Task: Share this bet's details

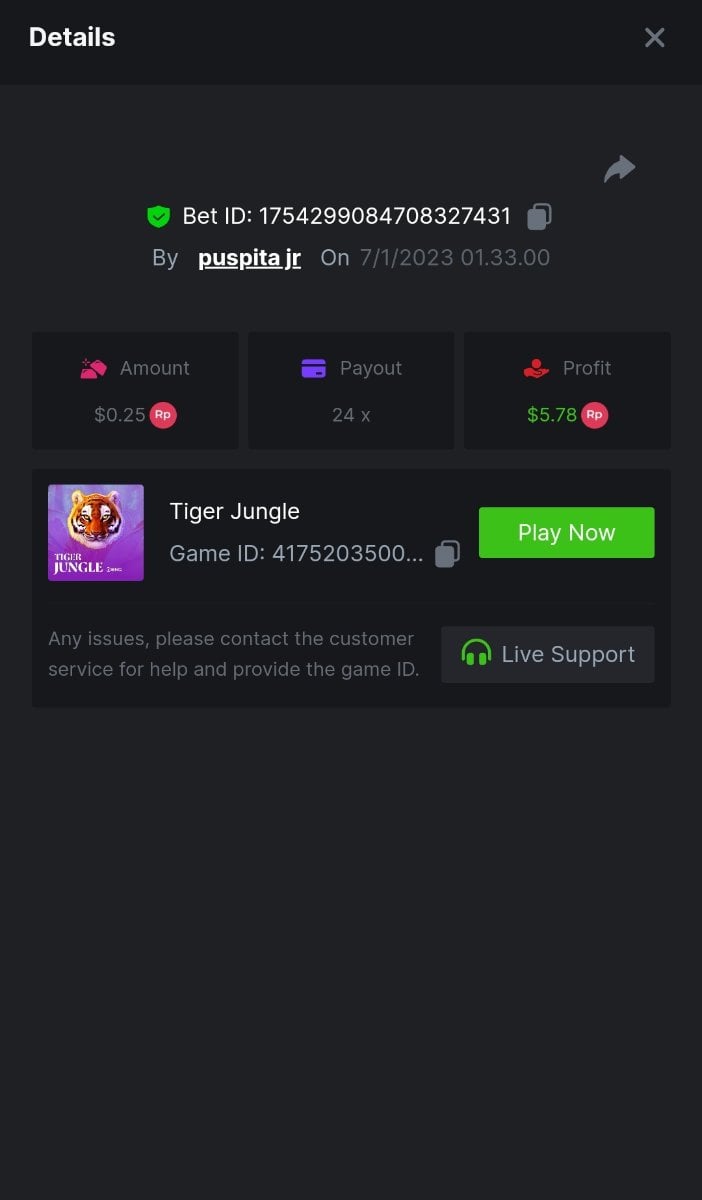Action: tap(620, 169)
